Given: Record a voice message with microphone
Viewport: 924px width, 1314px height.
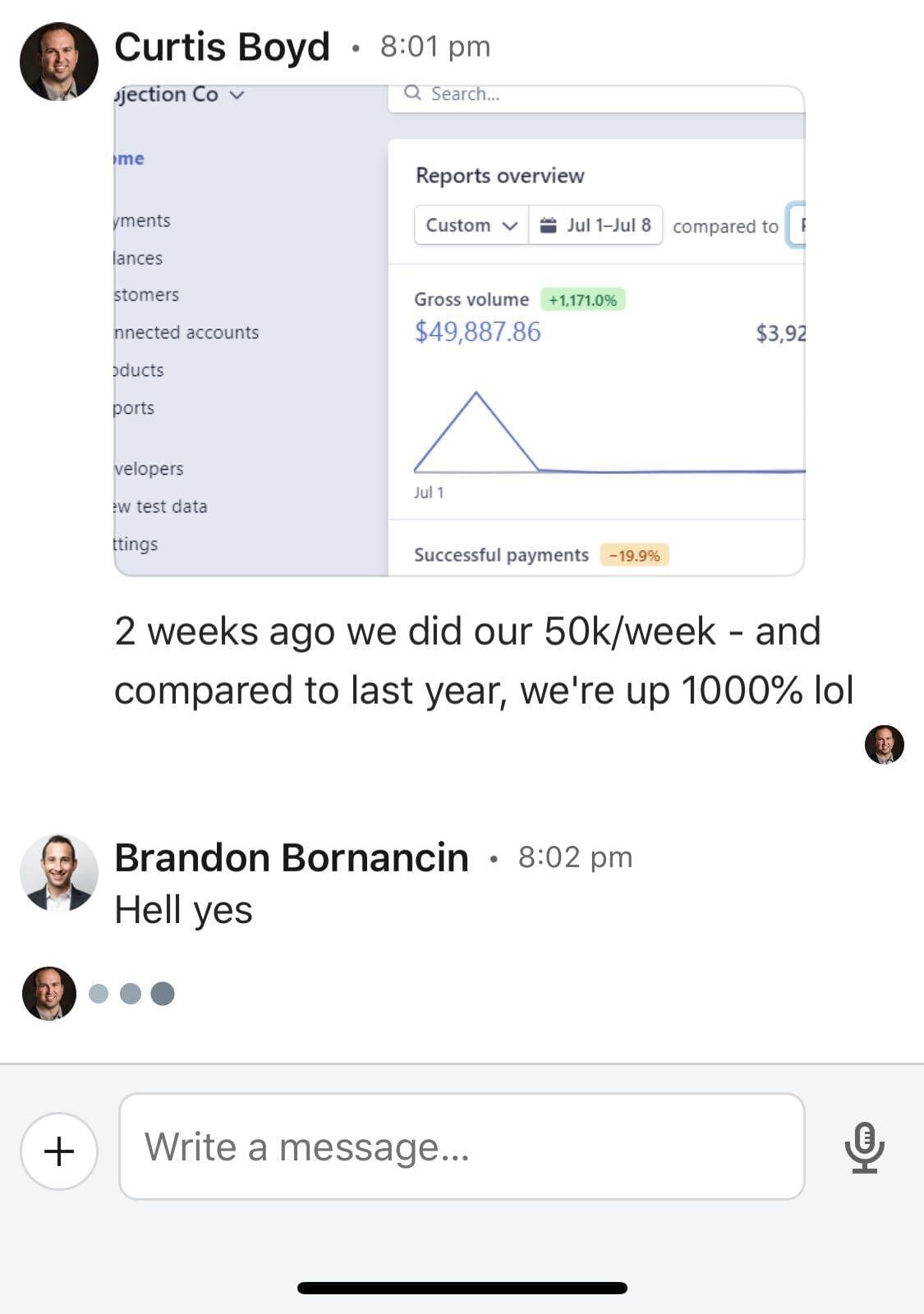Looking at the screenshot, I should (x=864, y=1147).
